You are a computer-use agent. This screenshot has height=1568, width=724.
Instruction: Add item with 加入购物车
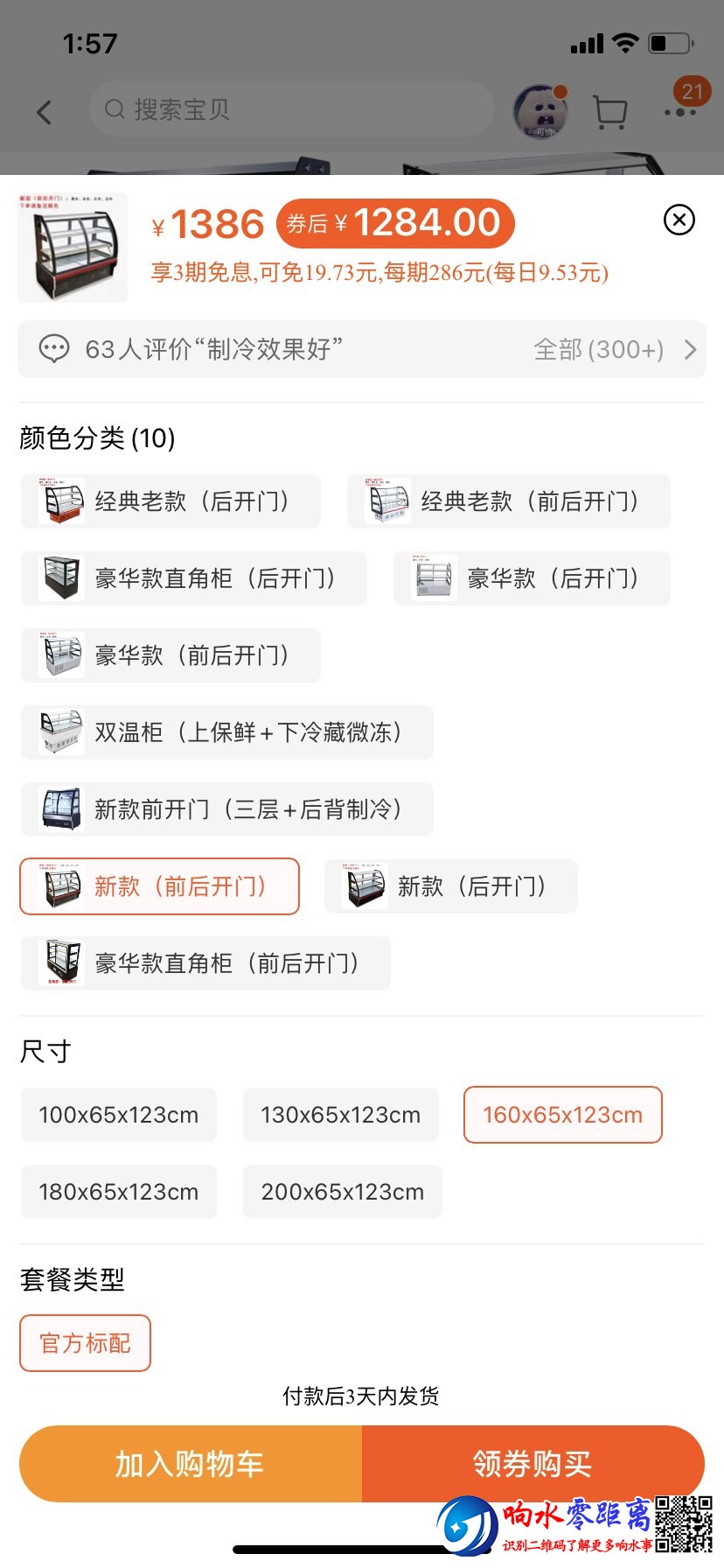[190, 1464]
